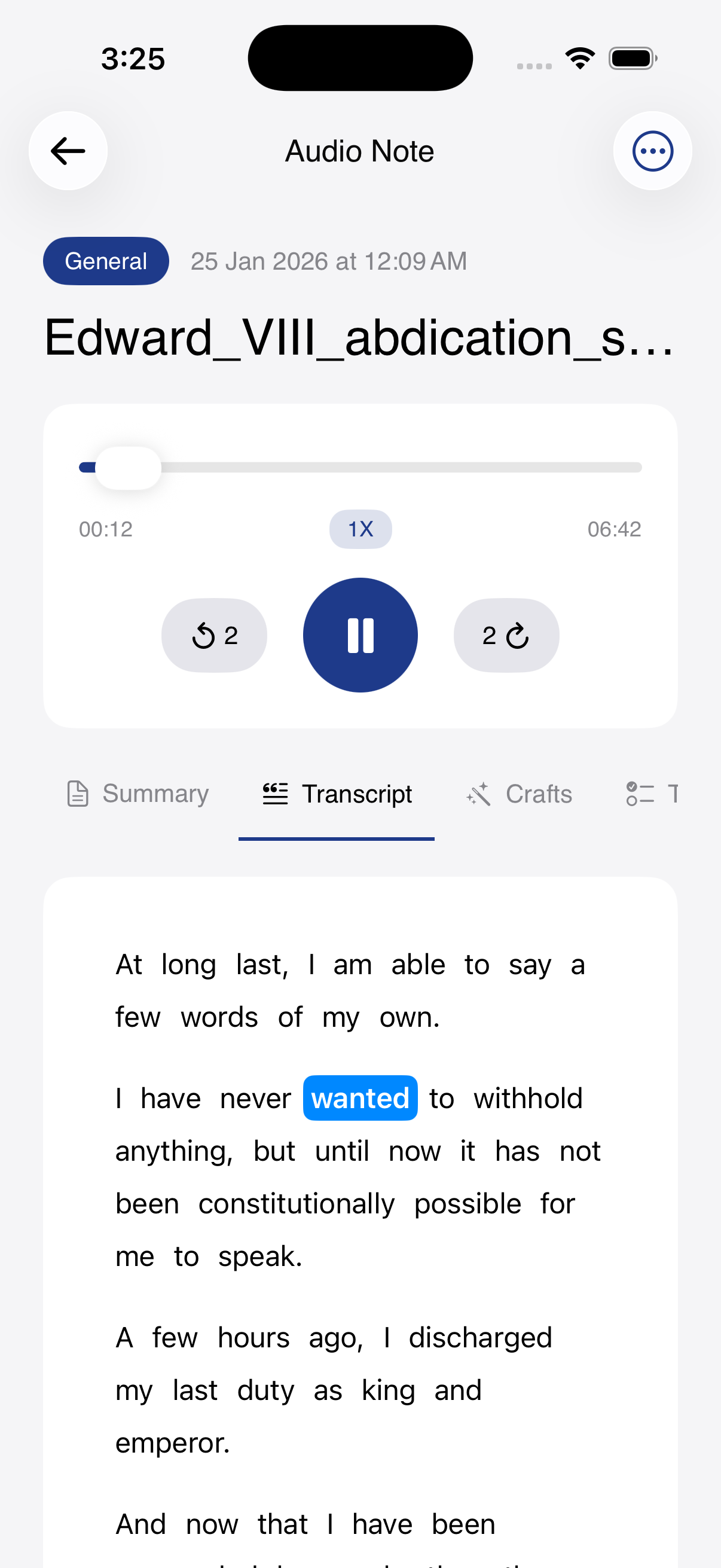
Task: Click the back arrow icon
Action: pos(68,150)
